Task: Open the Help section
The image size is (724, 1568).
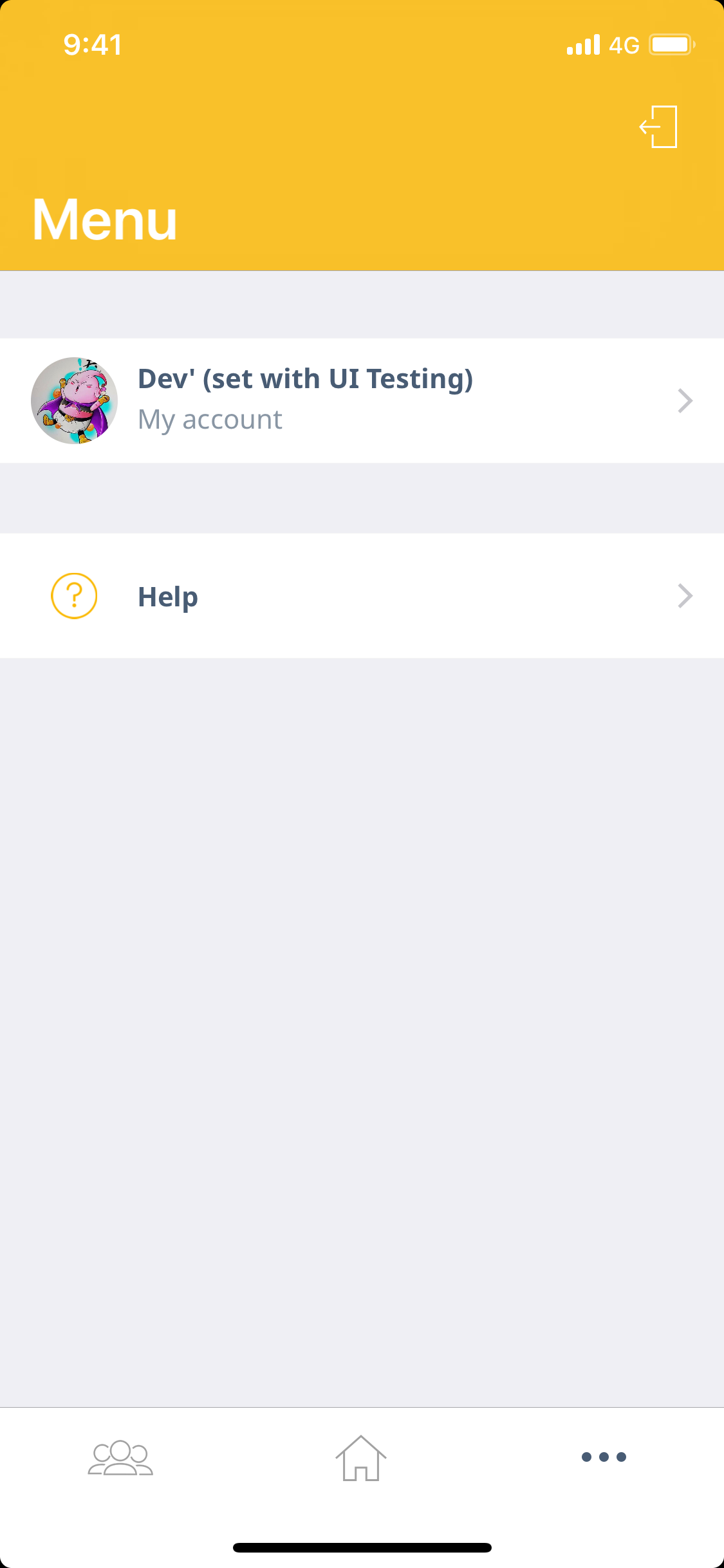Action: pos(362,596)
